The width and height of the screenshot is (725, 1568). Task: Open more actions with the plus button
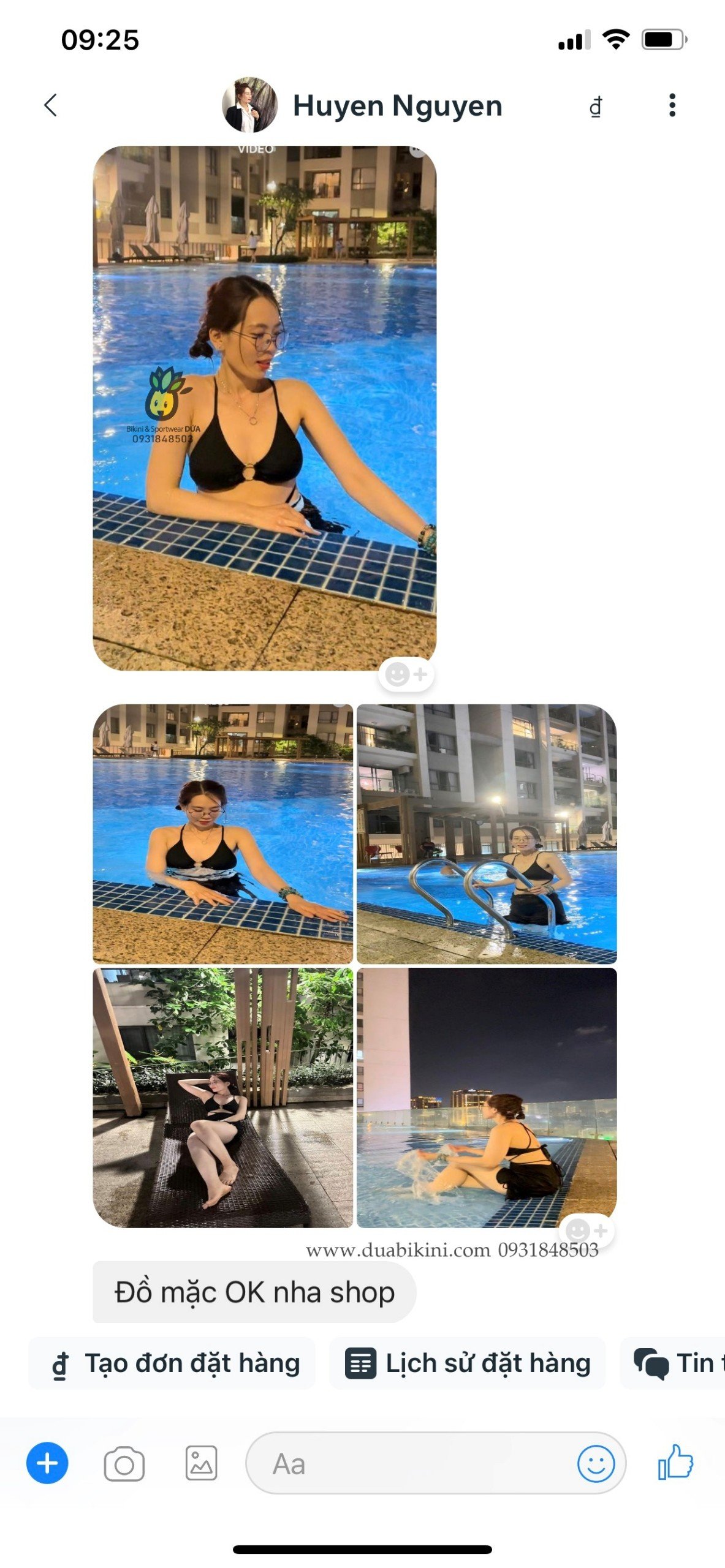[47, 1463]
